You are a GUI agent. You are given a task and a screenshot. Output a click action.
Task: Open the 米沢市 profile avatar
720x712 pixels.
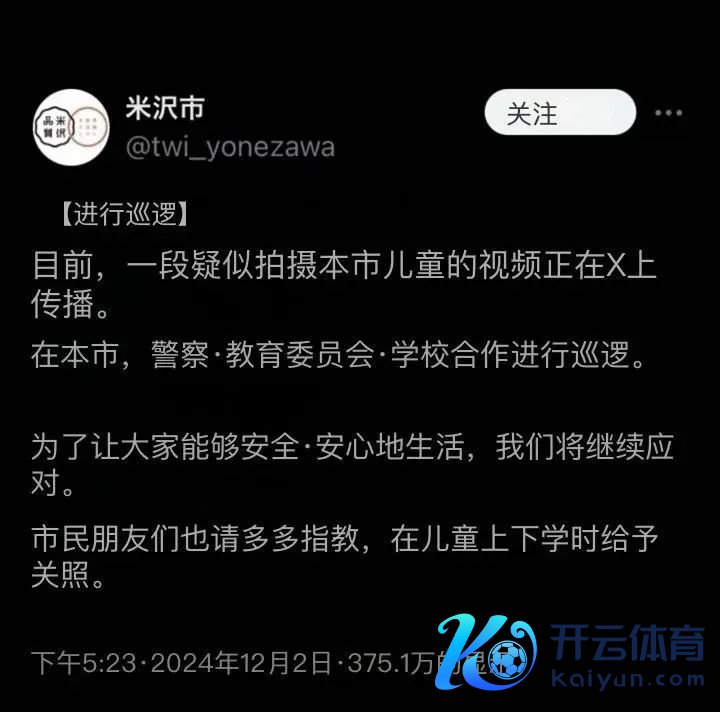point(71,127)
